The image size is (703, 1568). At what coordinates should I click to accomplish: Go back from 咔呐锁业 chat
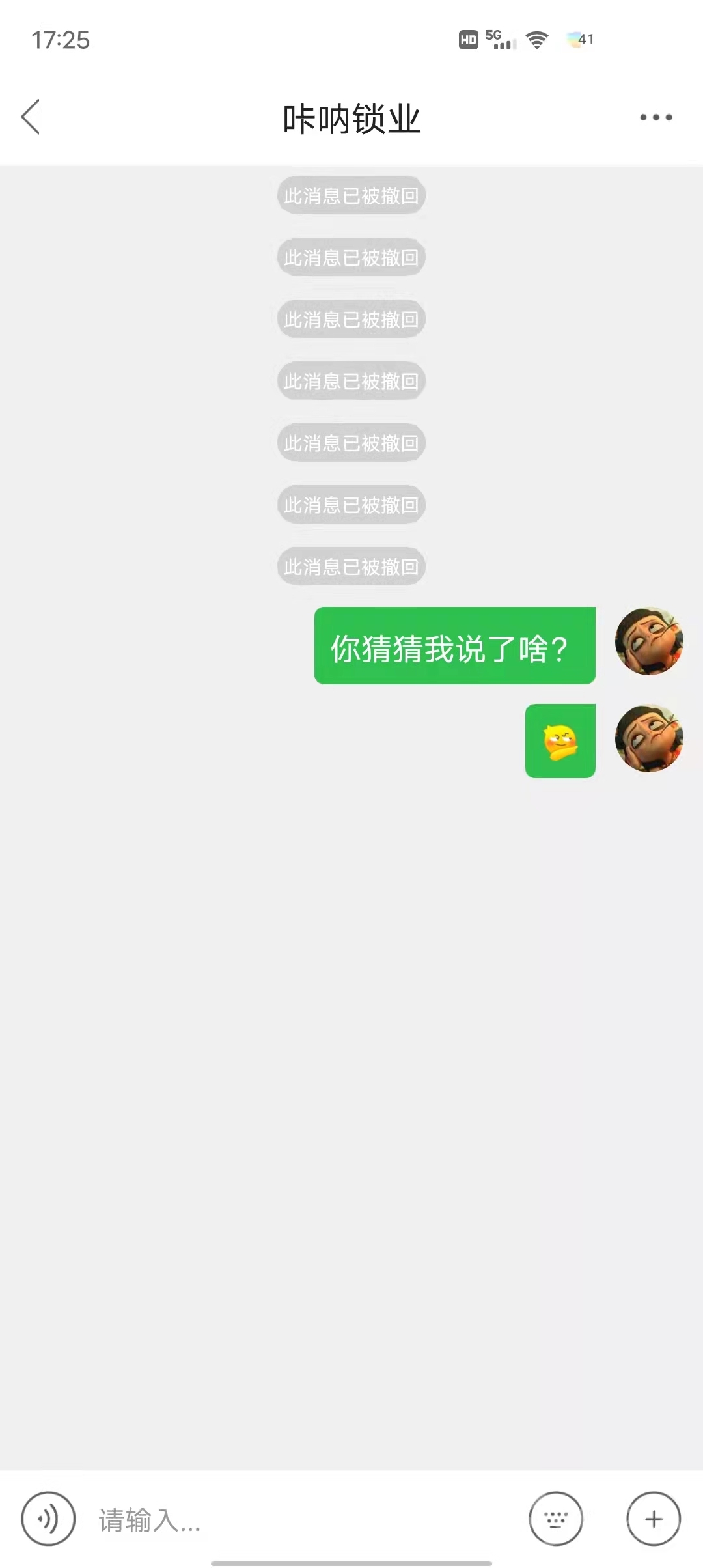click(x=31, y=117)
